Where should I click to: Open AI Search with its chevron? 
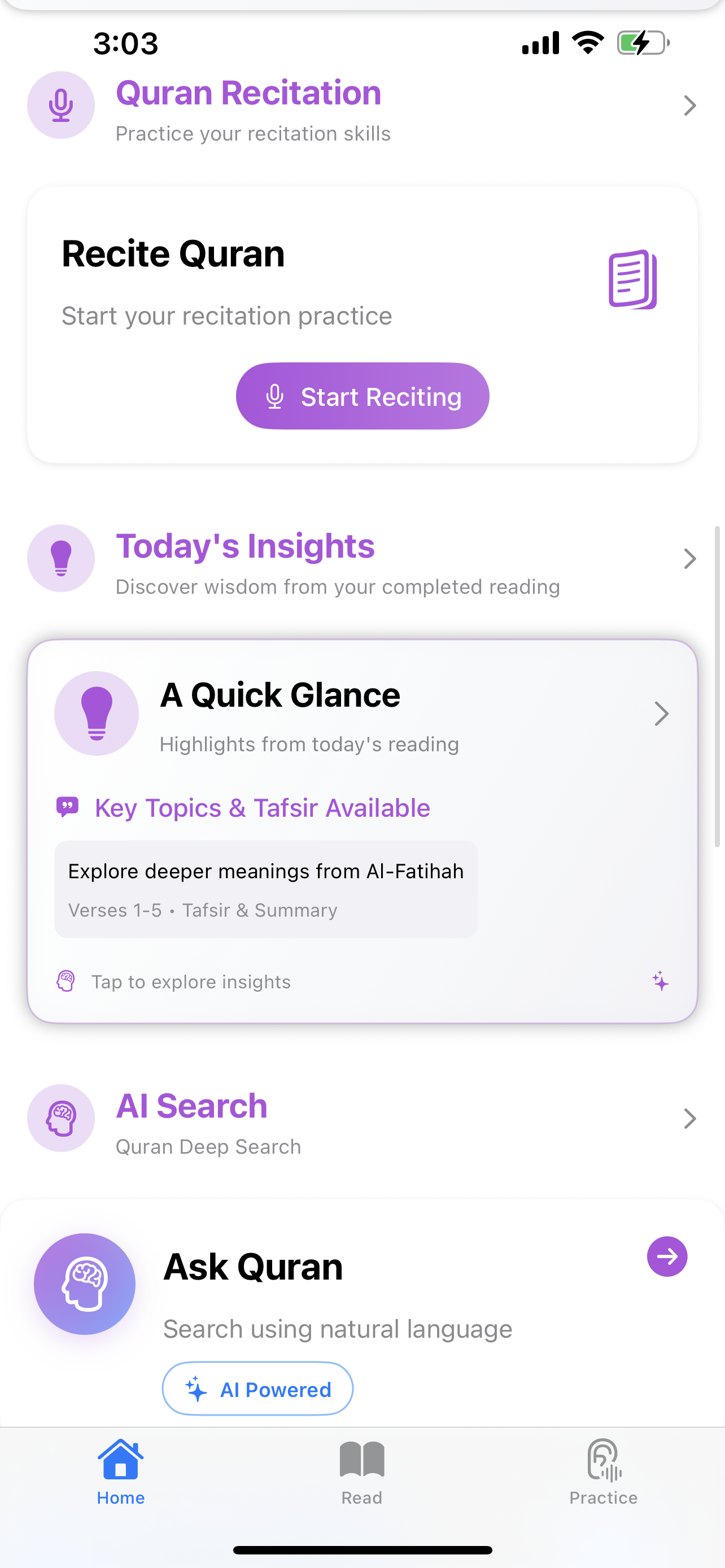(x=689, y=1118)
